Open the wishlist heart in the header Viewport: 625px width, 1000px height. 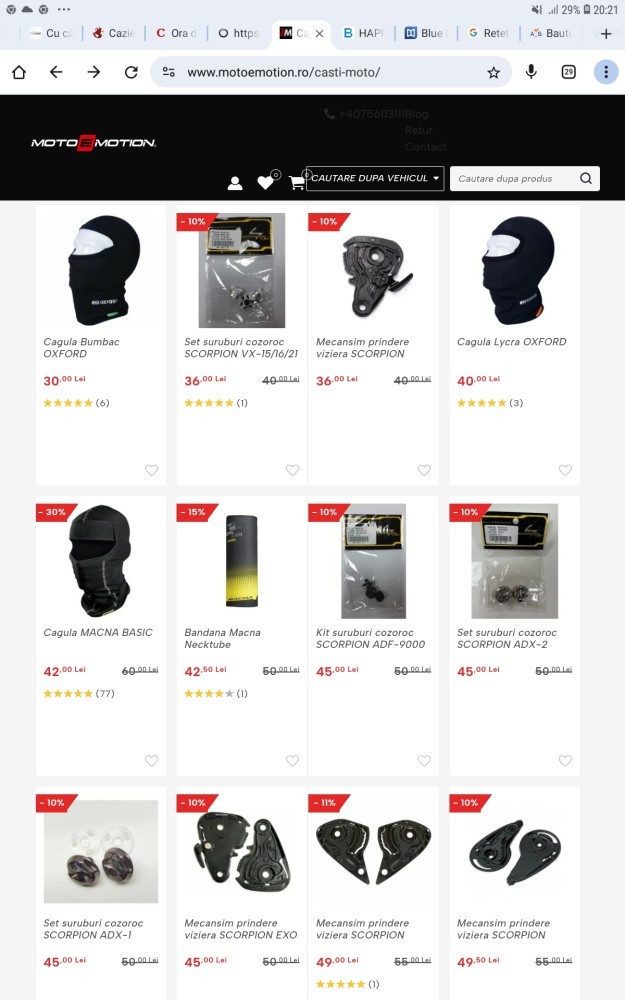[x=265, y=182]
